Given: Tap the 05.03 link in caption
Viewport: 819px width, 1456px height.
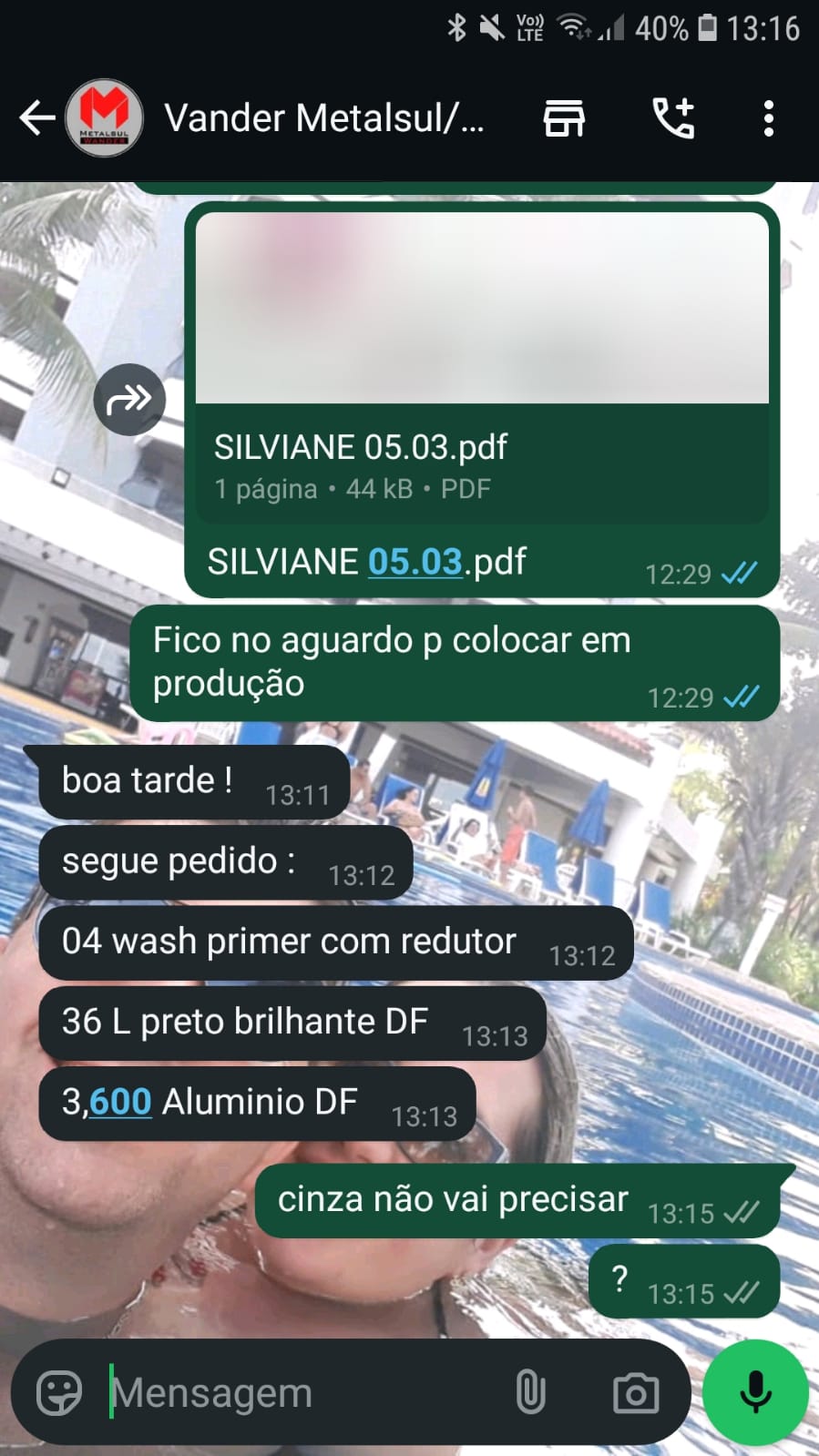Looking at the screenshot, I should click(415, 562).
